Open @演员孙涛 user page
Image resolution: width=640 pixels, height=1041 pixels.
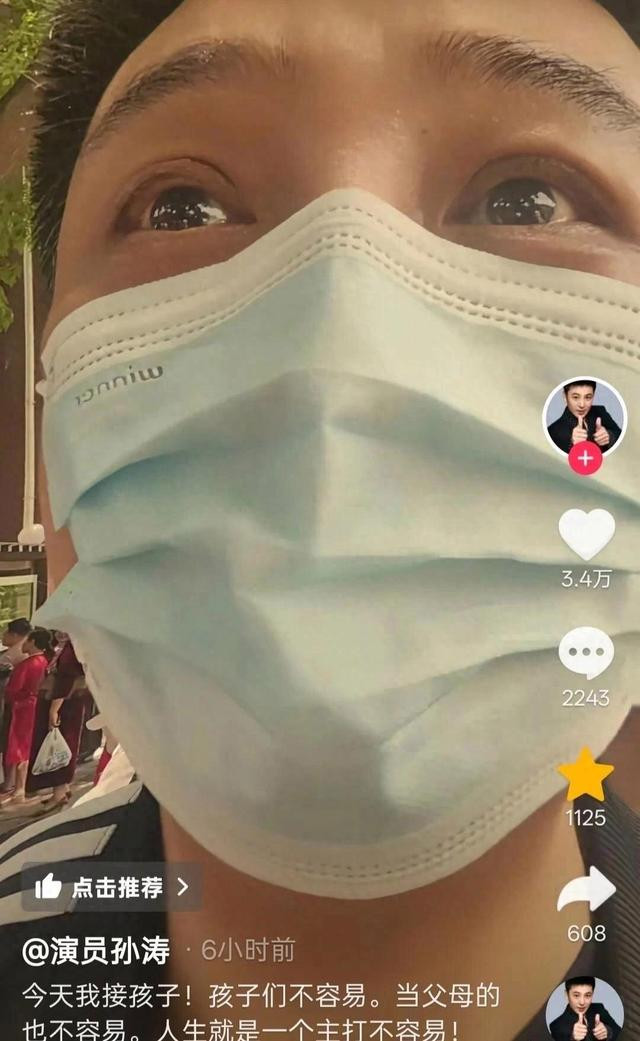(97, 950)
